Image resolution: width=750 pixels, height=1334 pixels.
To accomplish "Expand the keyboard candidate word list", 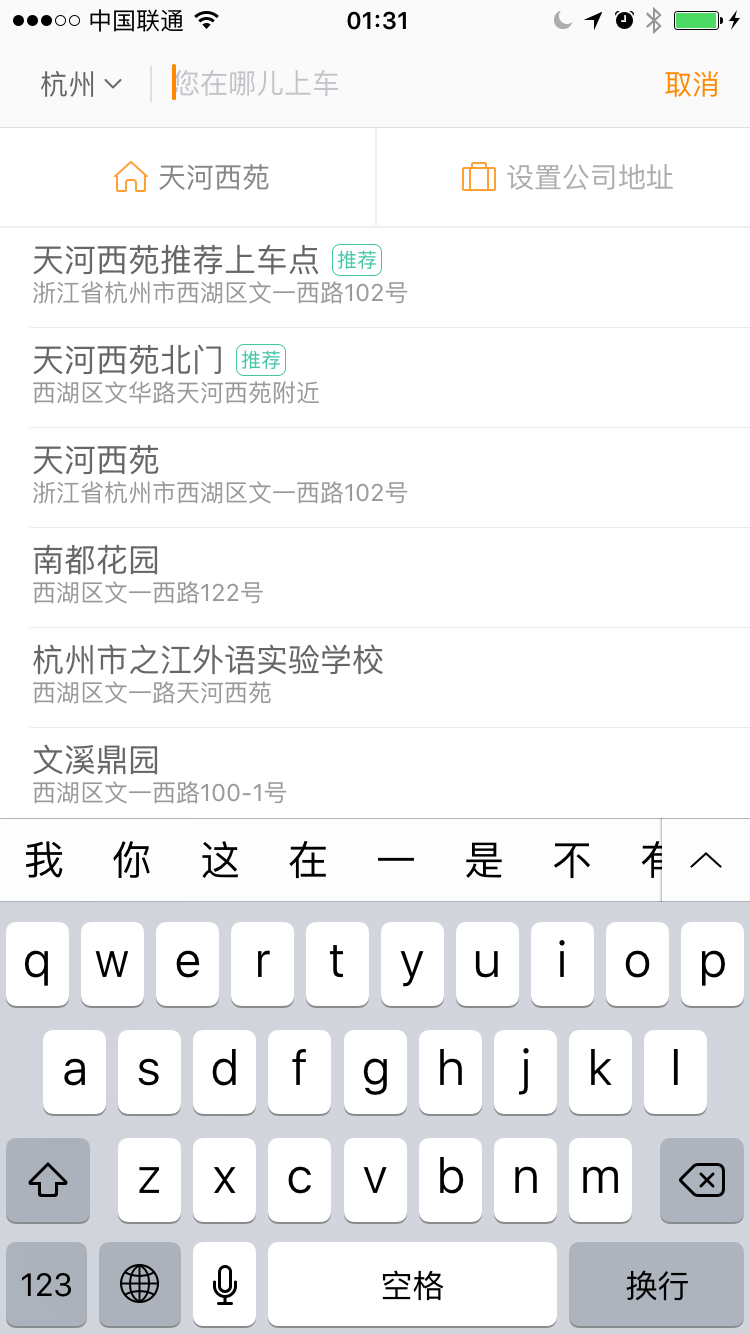I will pyautogui.click(x=706, y=860).
